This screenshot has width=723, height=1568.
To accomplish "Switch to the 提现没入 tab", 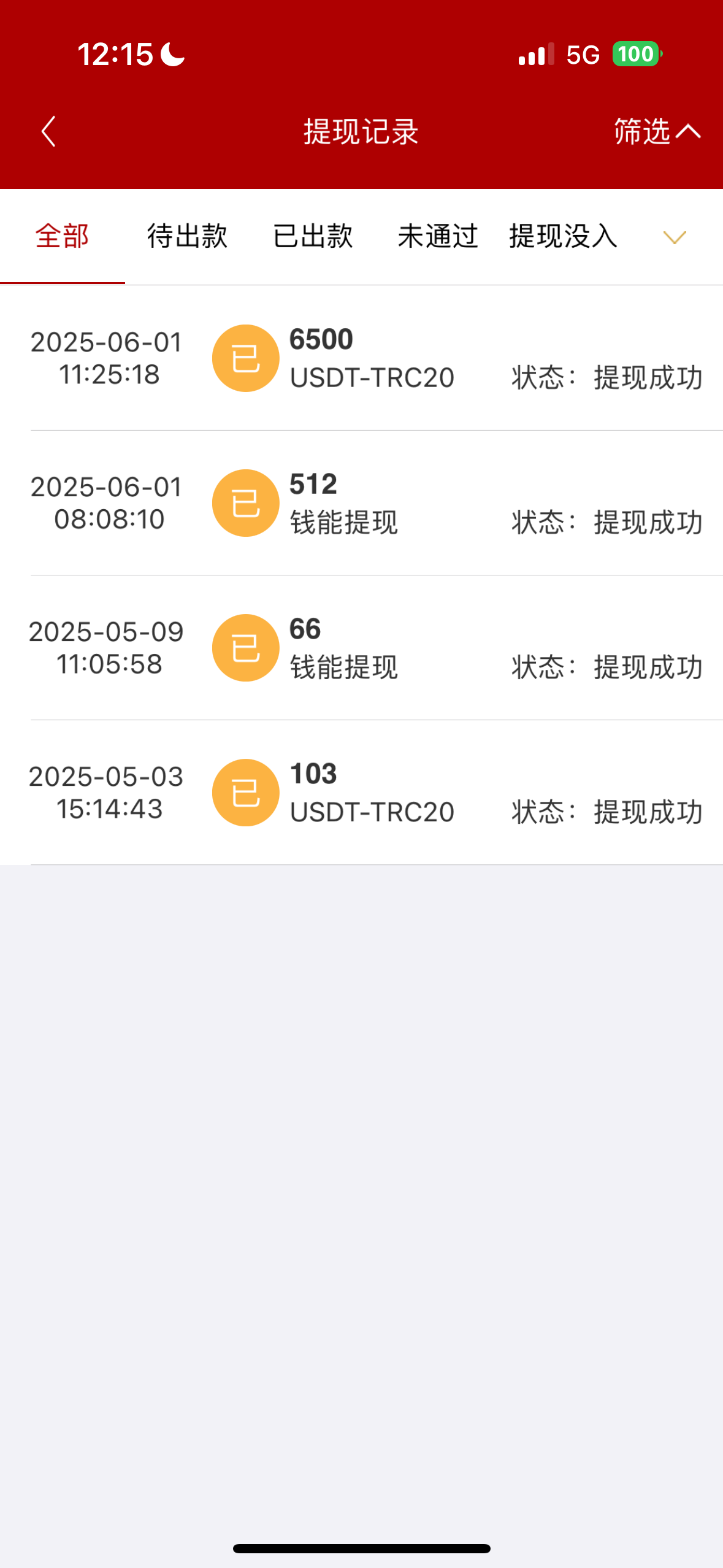I will click(x=563, y=236).
